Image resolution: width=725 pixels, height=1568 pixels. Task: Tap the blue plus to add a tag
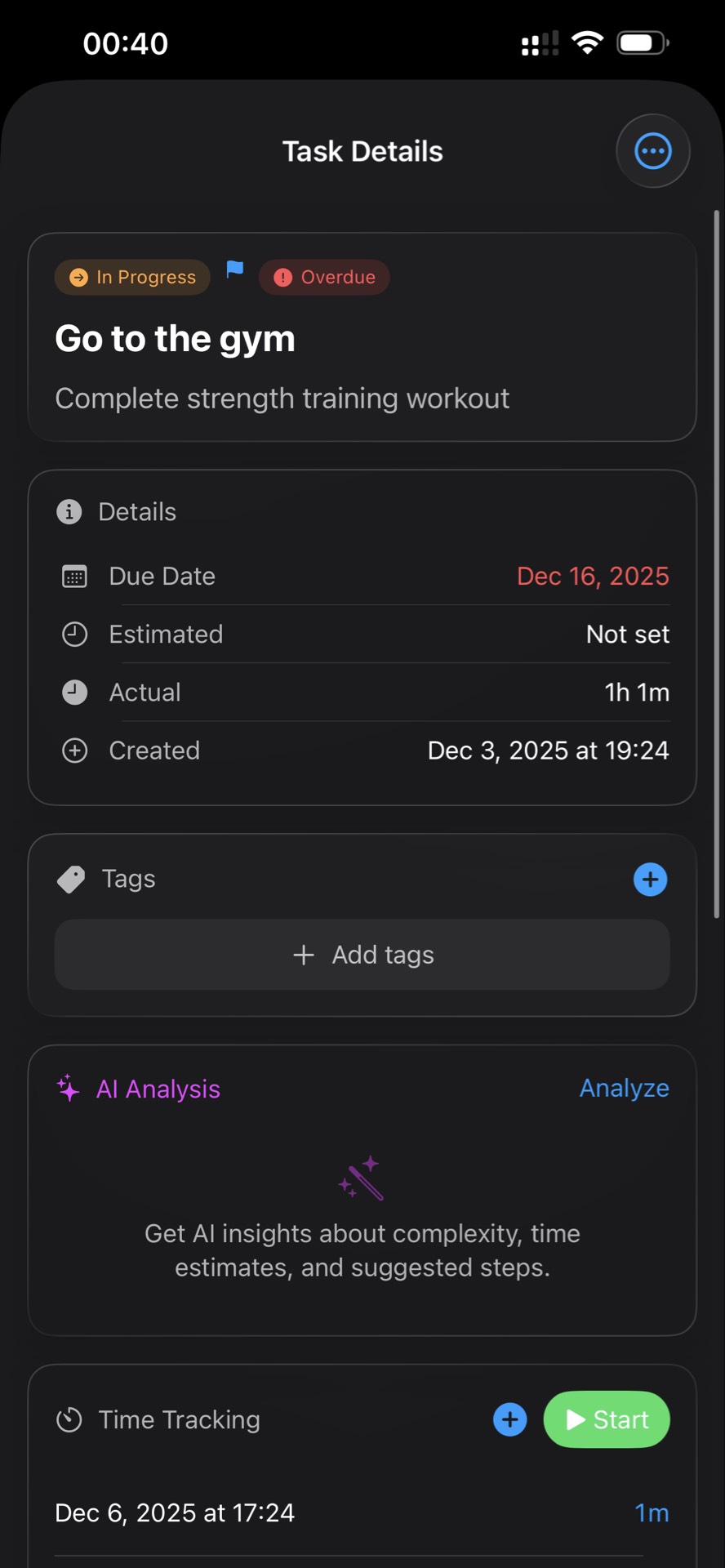tap(650, 880)
